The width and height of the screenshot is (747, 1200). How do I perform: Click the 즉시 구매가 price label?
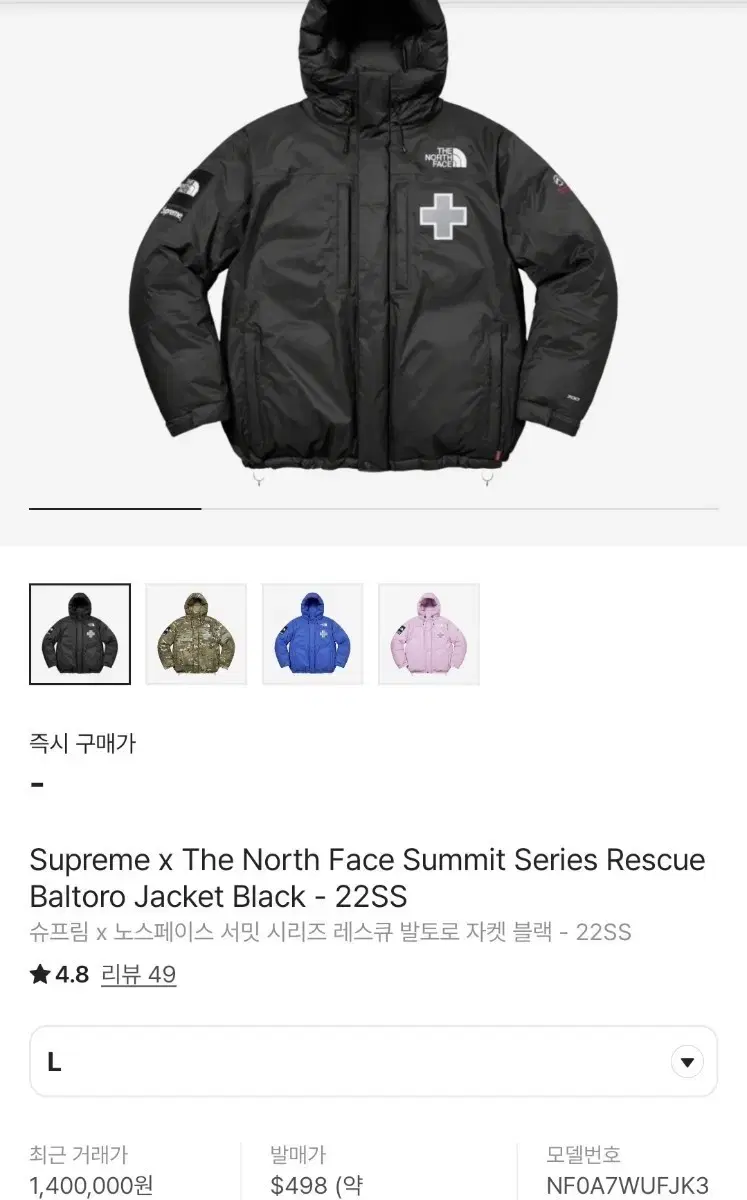(81, 743)
